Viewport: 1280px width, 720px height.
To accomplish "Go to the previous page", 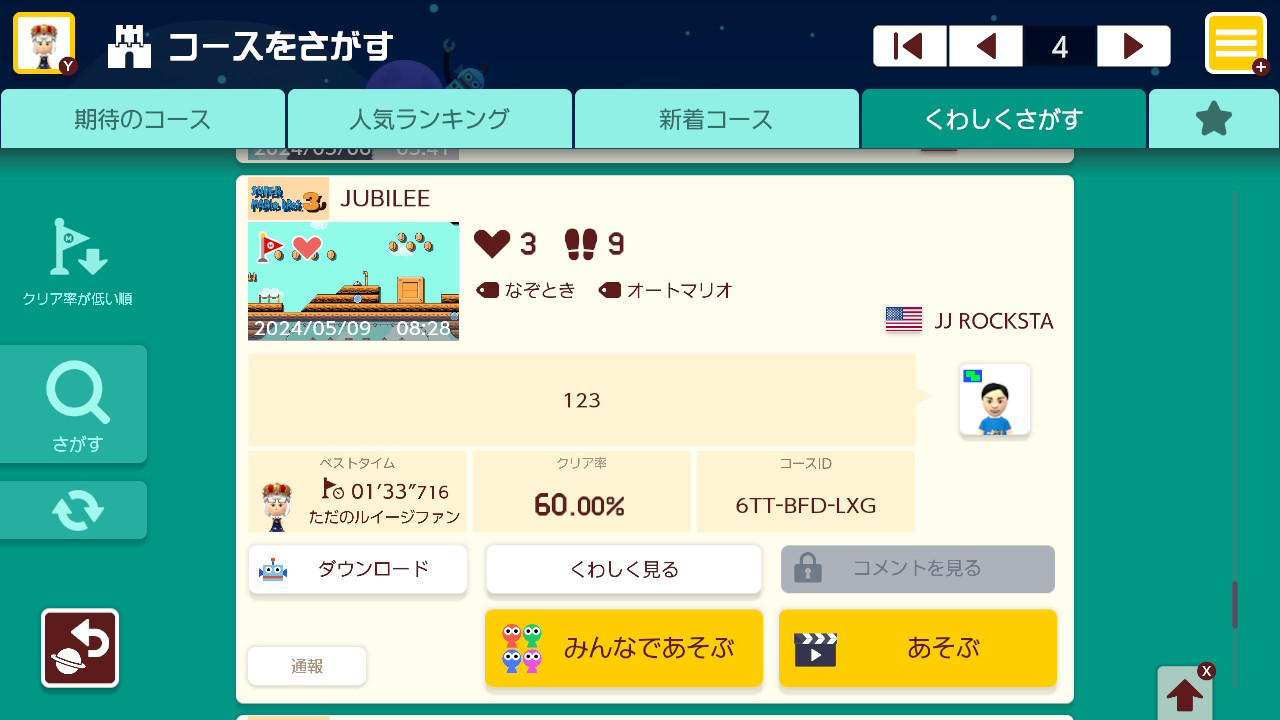I will pyautogui.click(x=985, y=46).
